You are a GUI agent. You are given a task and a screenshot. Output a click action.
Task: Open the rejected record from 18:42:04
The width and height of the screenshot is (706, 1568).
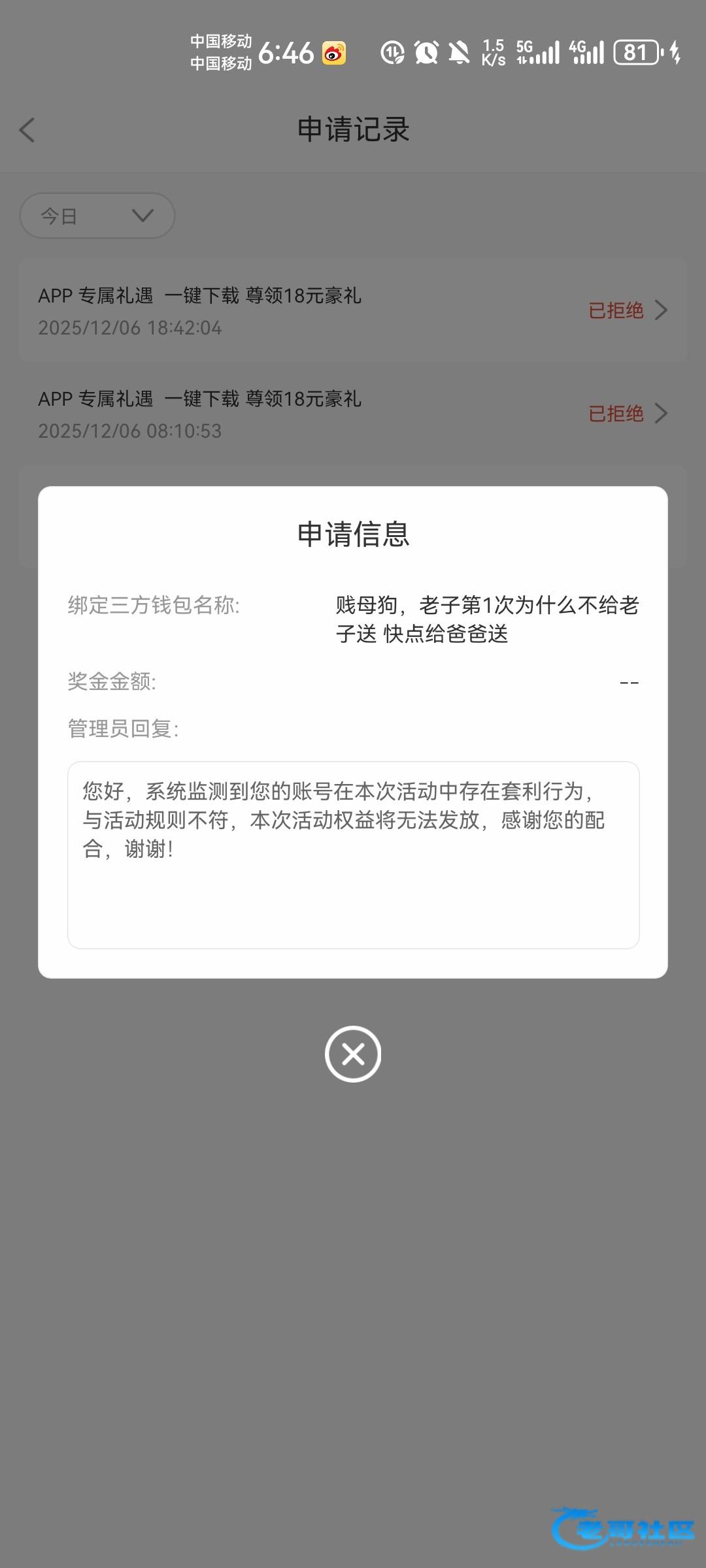tap(353, 310)
